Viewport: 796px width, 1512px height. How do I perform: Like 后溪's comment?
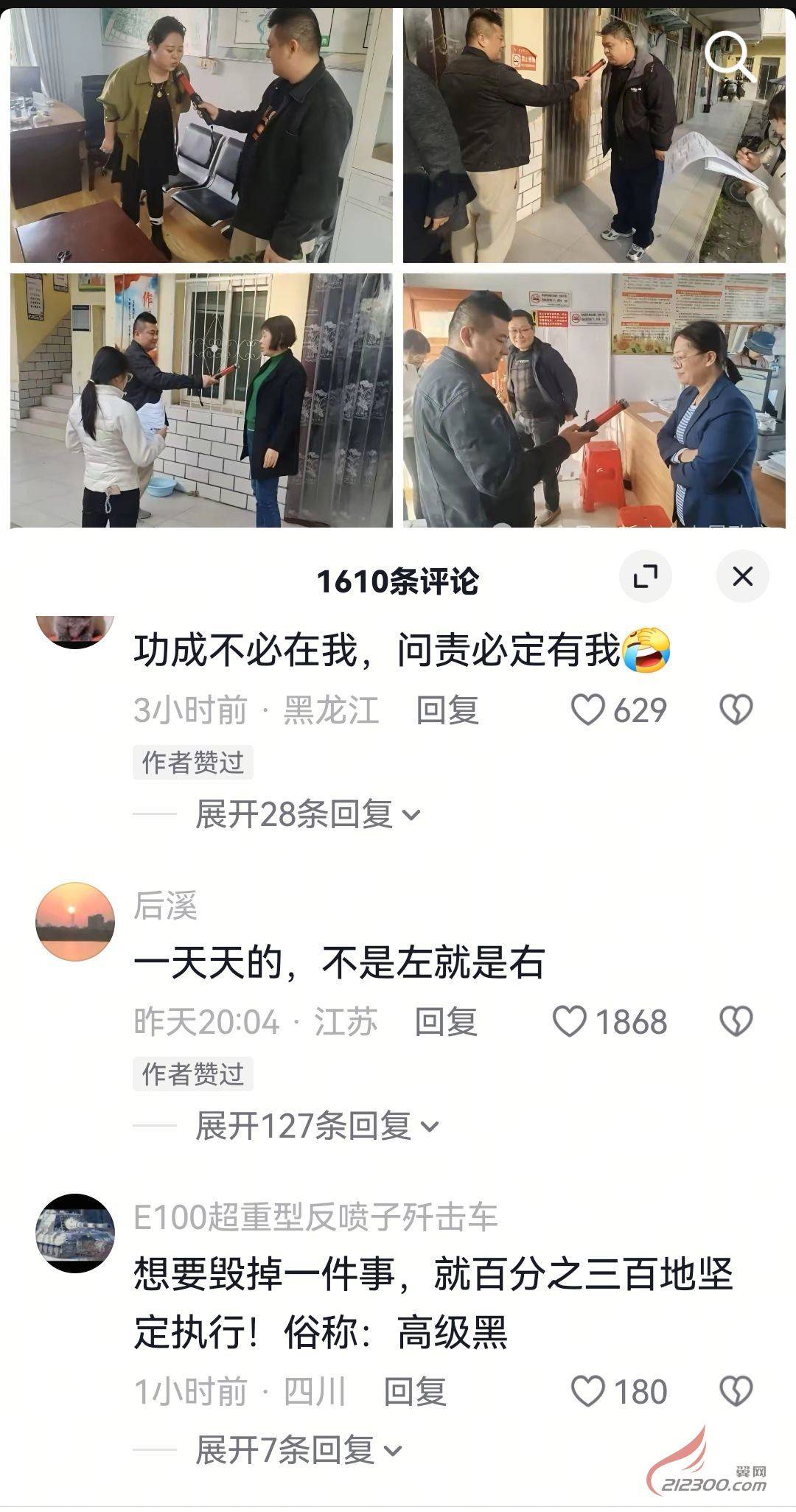(570, 1022)
